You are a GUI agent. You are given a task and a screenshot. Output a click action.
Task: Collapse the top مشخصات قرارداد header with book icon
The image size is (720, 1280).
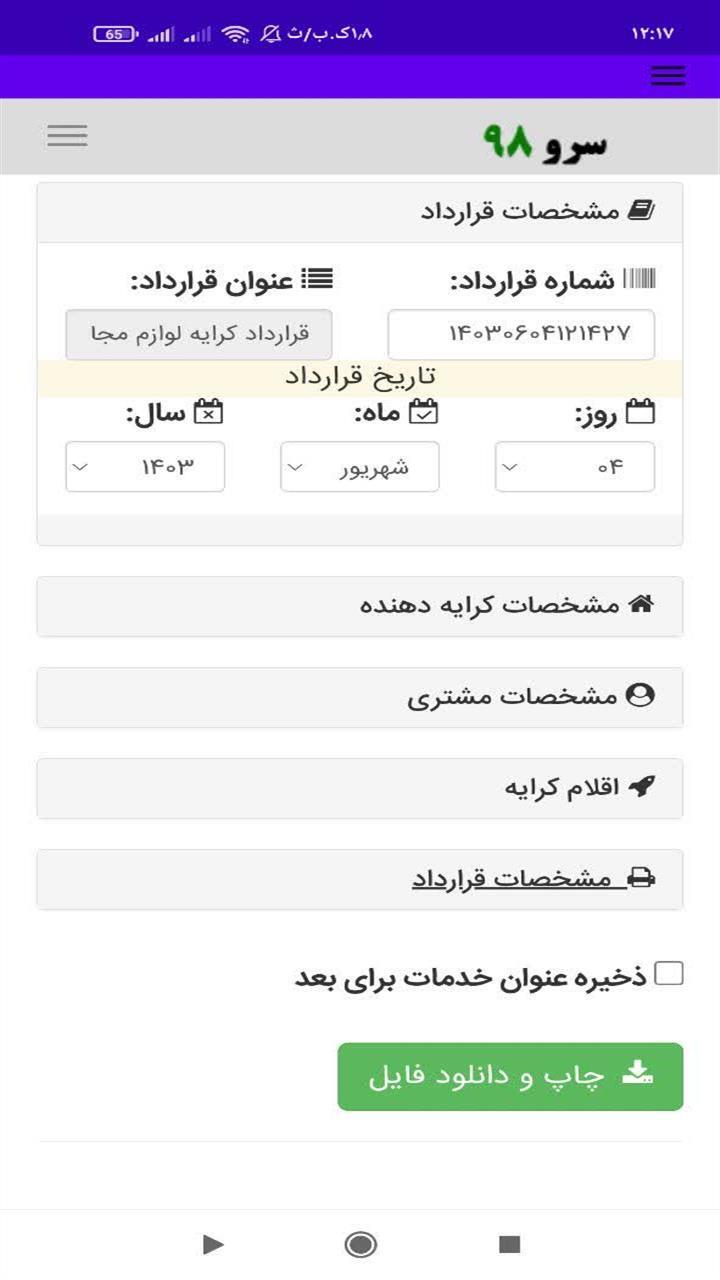[360, 212]
